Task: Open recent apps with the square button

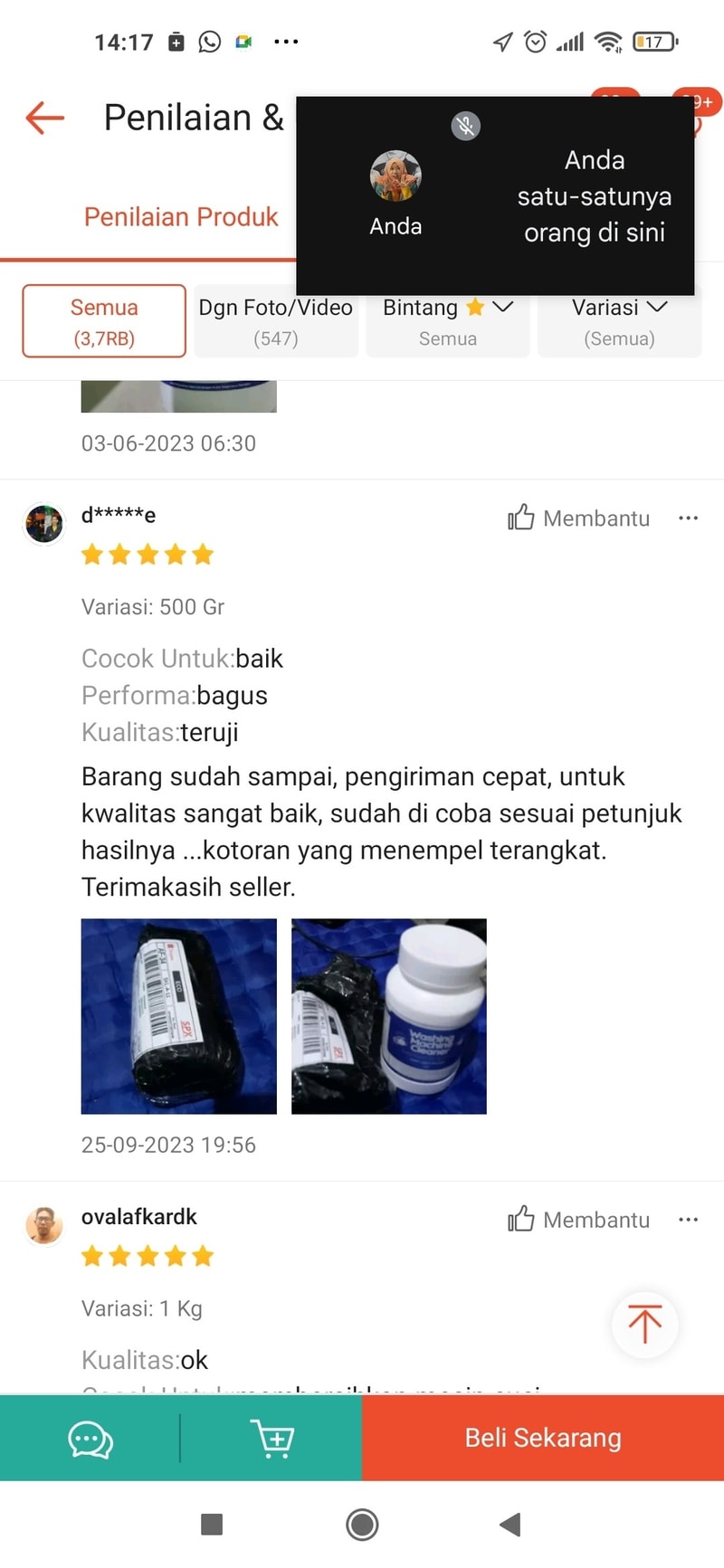Action: tap(212, 1525)
